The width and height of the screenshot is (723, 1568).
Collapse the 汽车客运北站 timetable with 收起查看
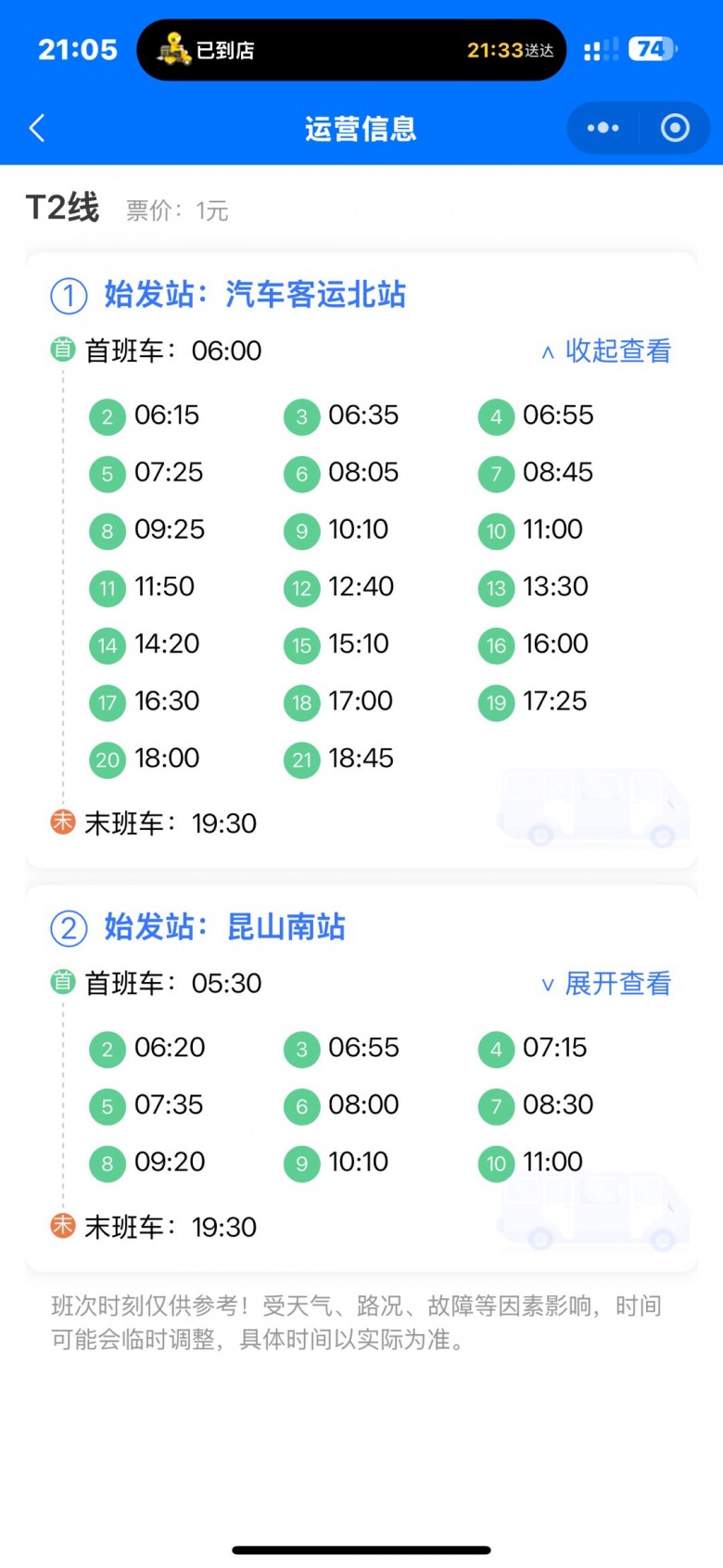607,351
